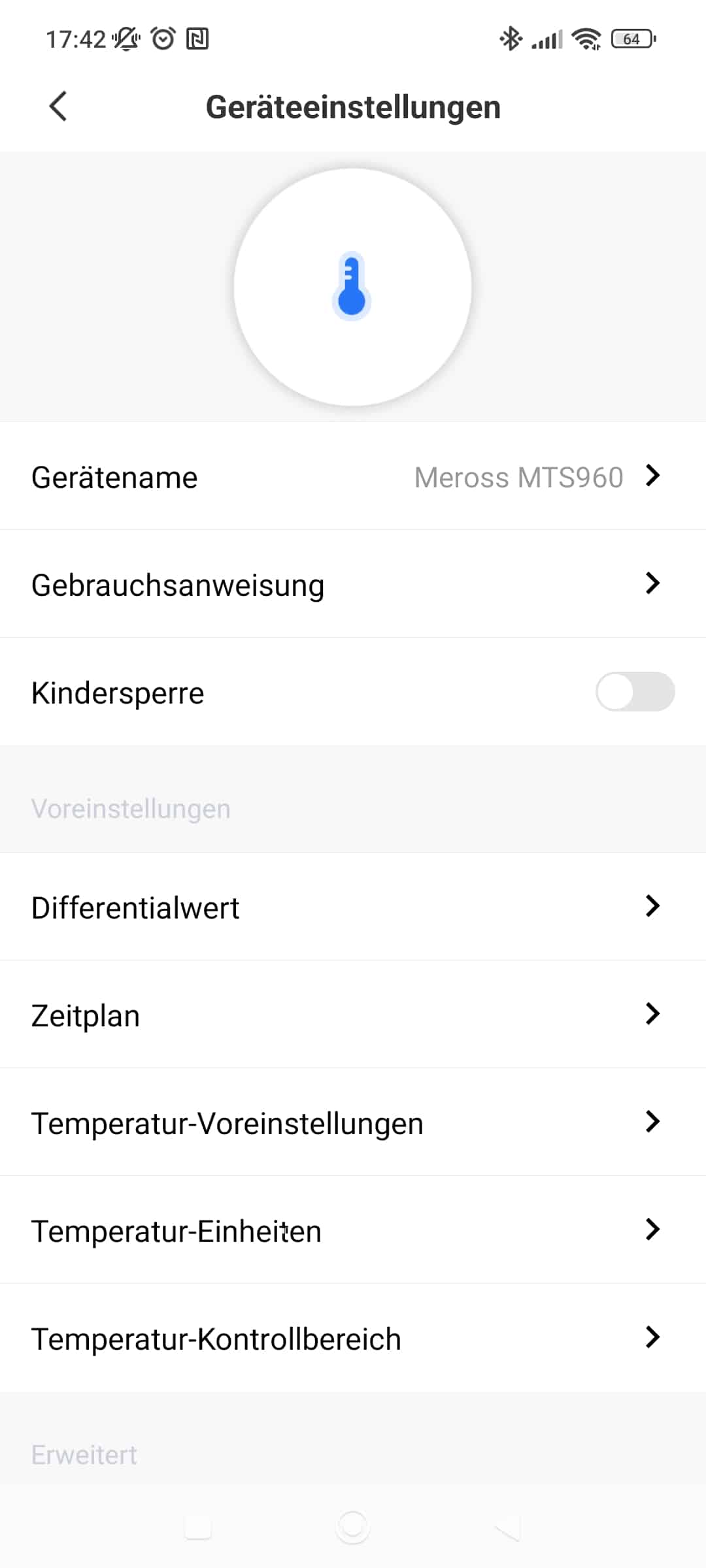Select Temperatur-Voreinstellungen
This screenshot has height=1568, width=706.
pyautogui.click(x=353, y=1122)
